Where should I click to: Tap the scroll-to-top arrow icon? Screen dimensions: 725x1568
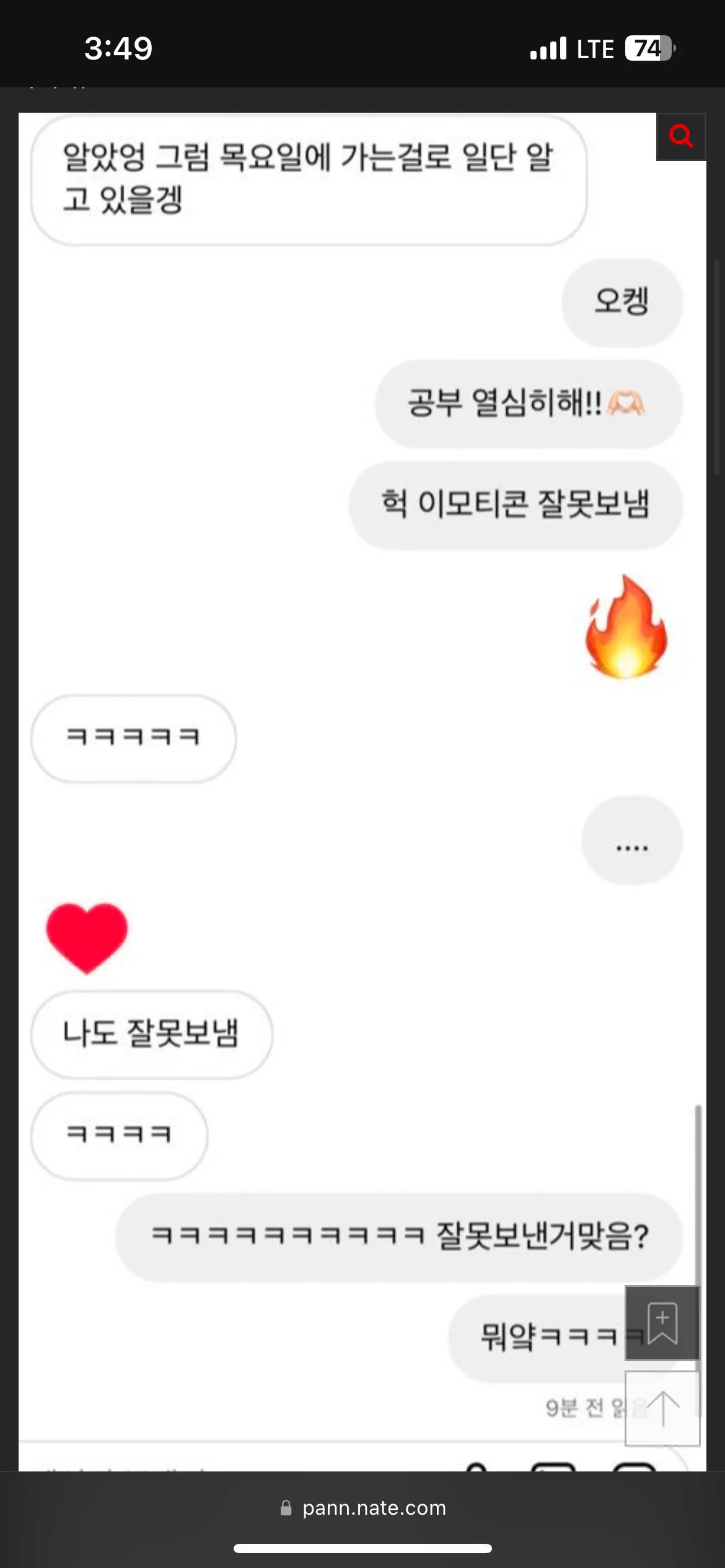pos(662,1411)
